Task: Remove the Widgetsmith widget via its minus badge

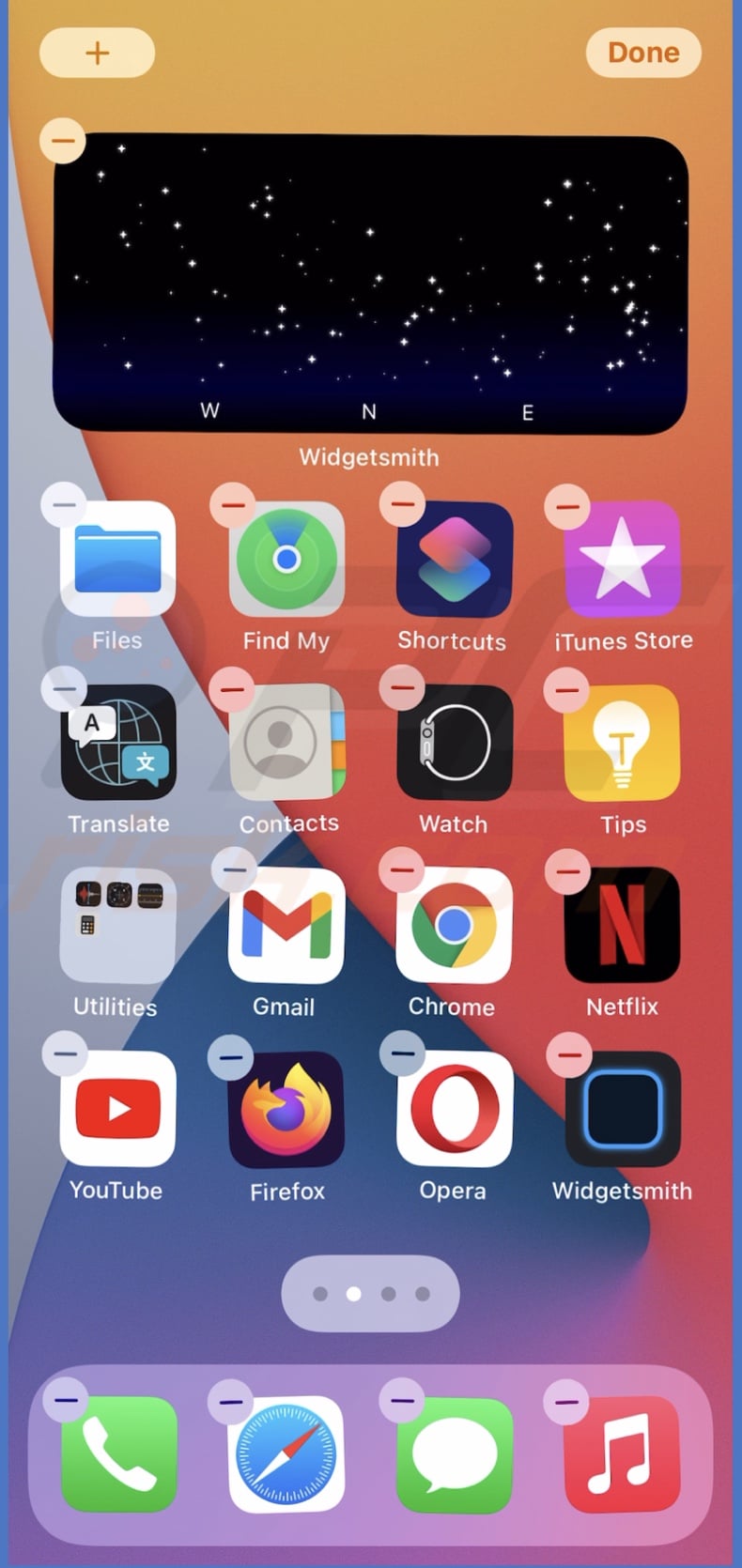Action: (x=63, y=140)
